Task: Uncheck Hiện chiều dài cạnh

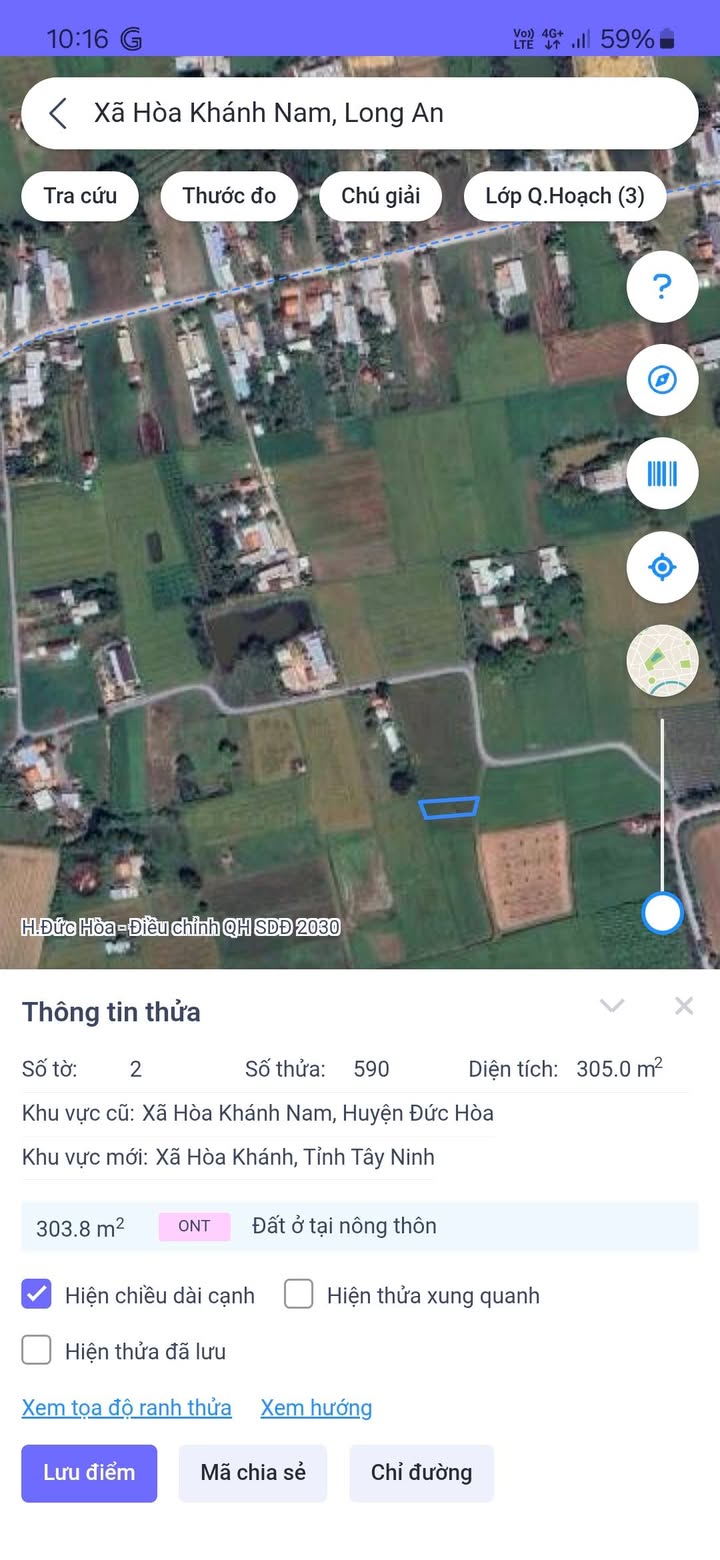Action: click(x=37, y=1295)
